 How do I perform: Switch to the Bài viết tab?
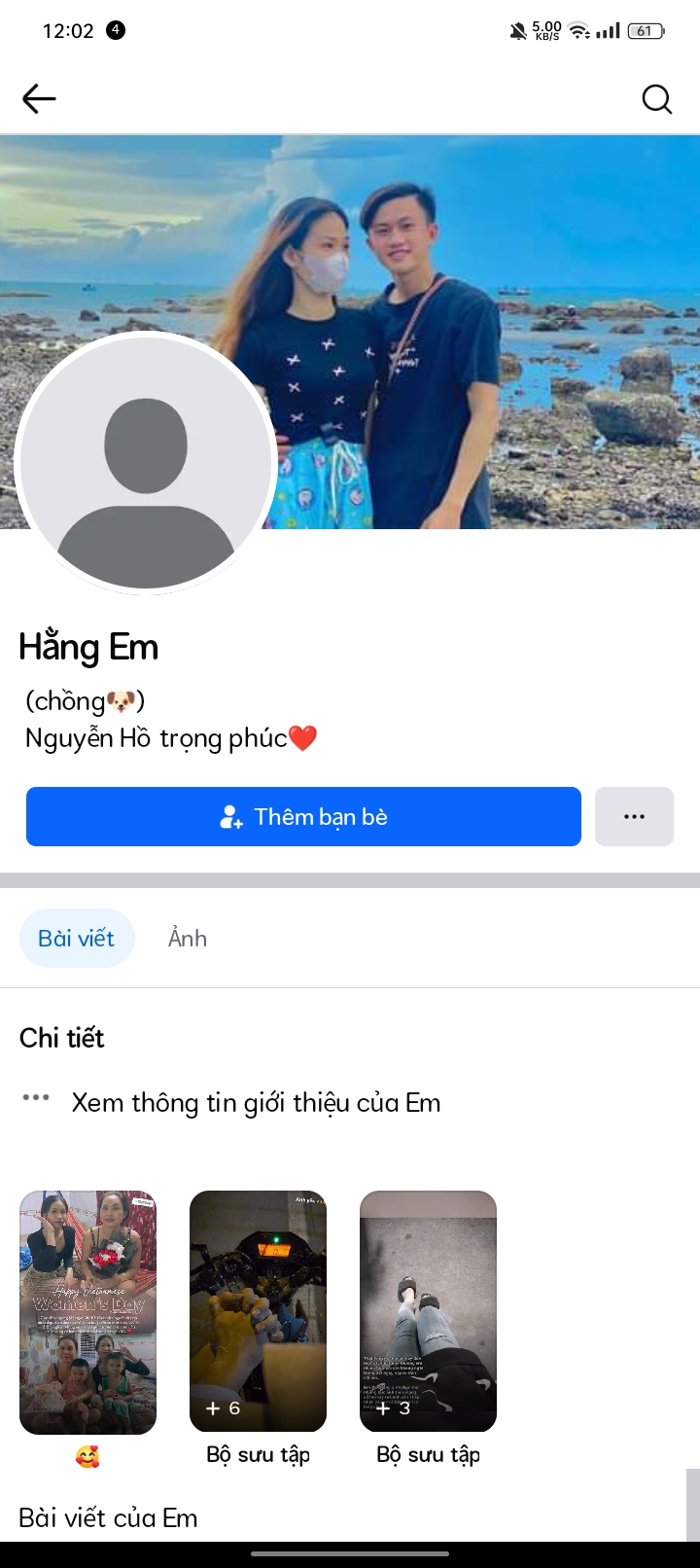click(x=77, y=939)
